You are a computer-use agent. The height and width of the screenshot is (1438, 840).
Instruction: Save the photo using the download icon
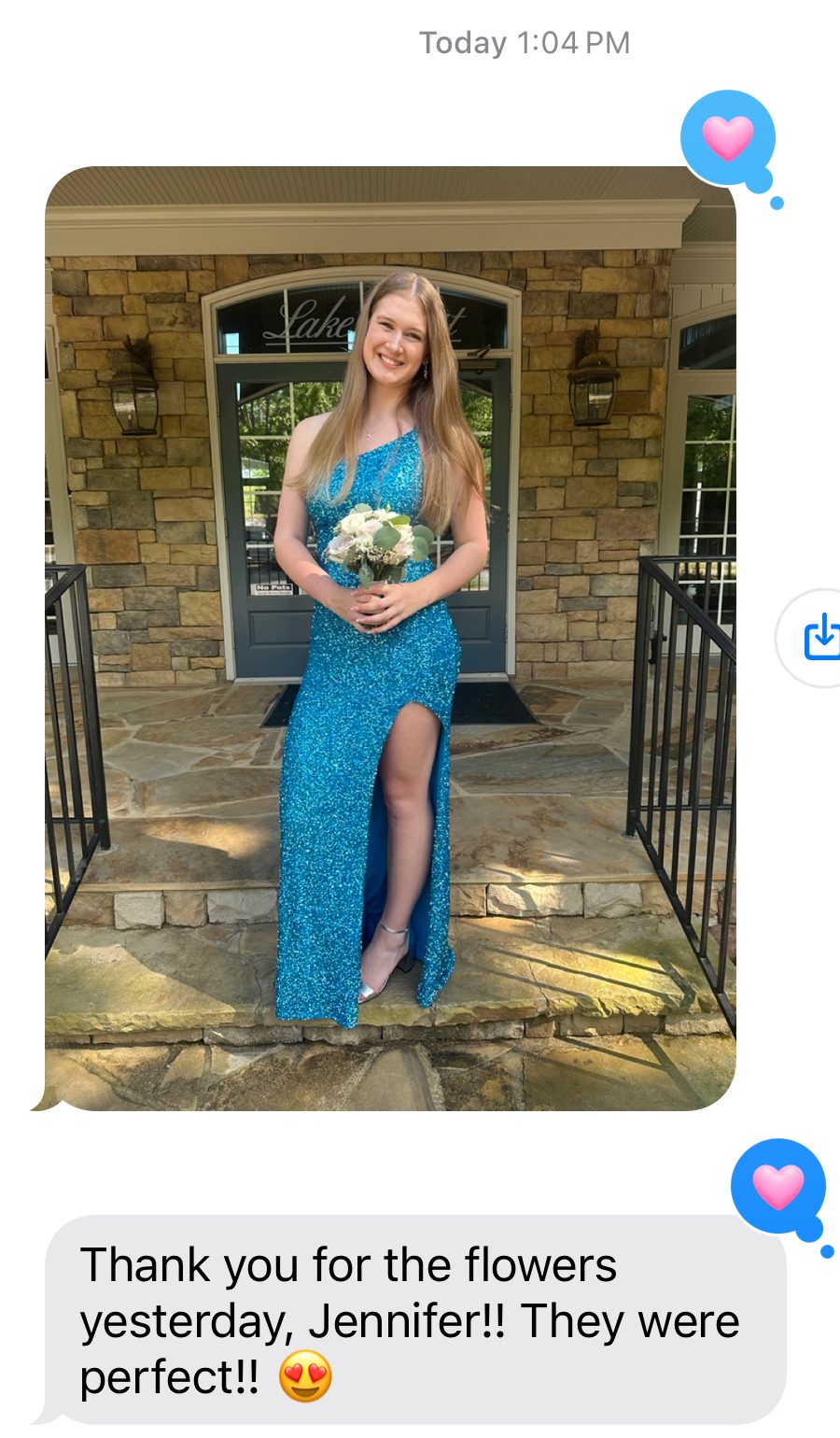click(x=819, y=638)
